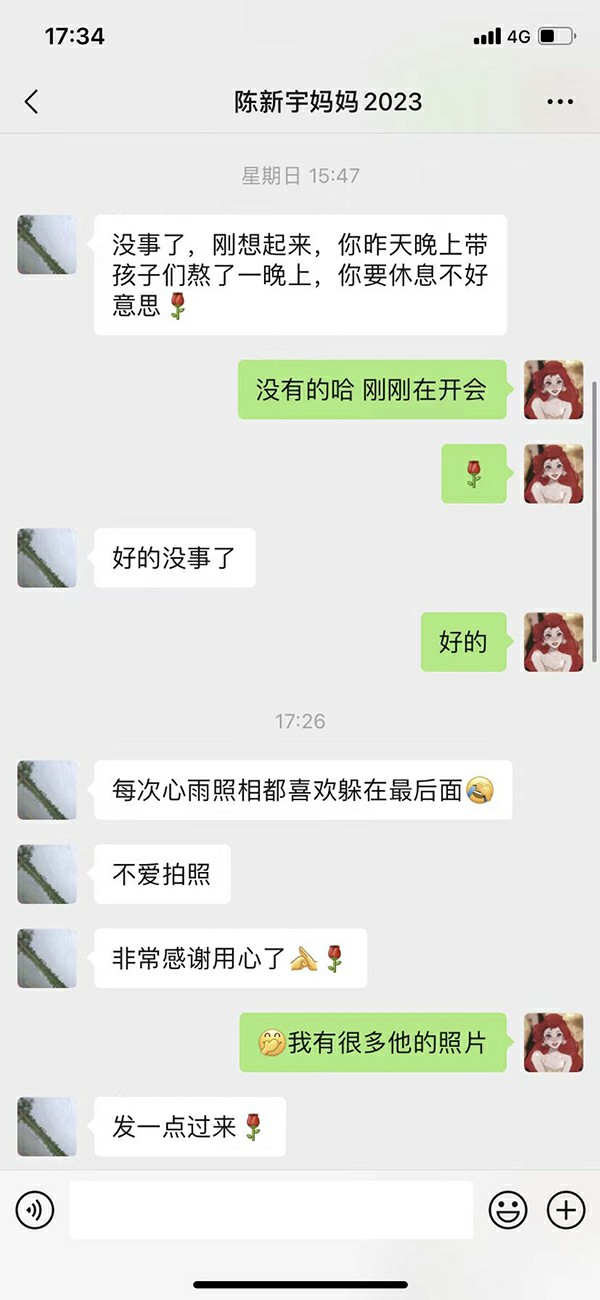Open the plus attachments menu
Screen dimensions: 600x1300
[566, 1210]
